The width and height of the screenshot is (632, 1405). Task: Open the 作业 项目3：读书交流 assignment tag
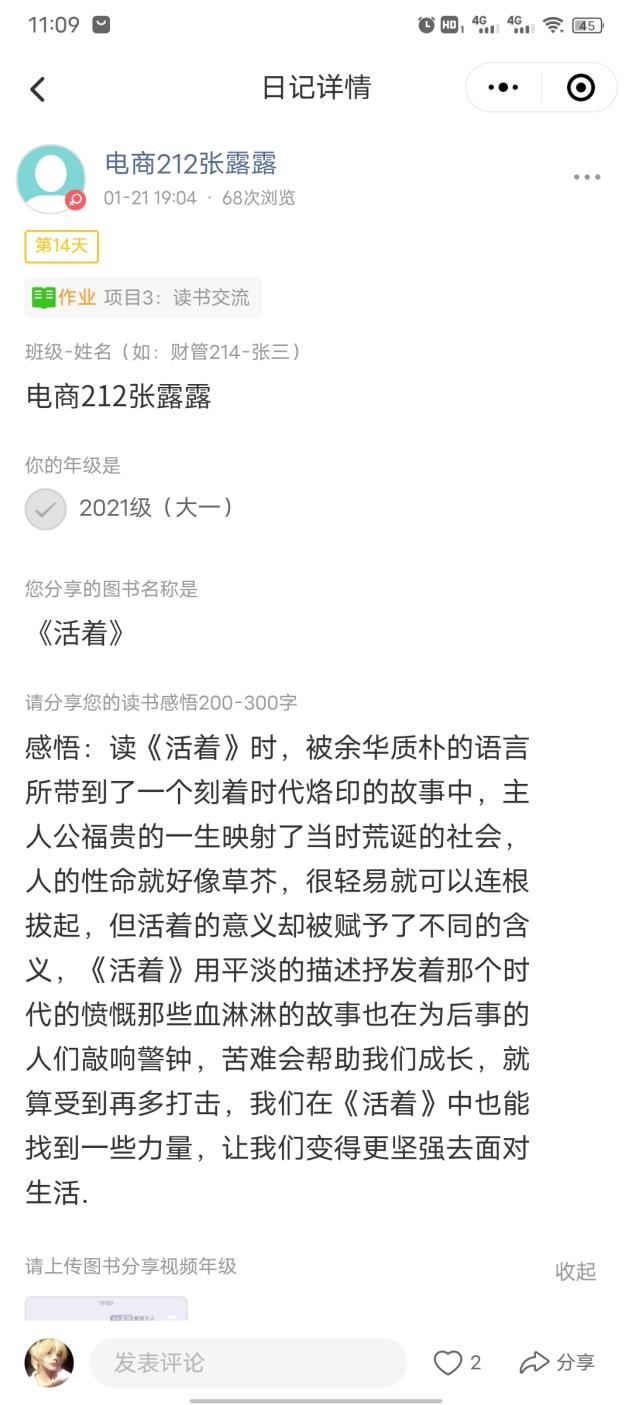(x=142, y=297)
